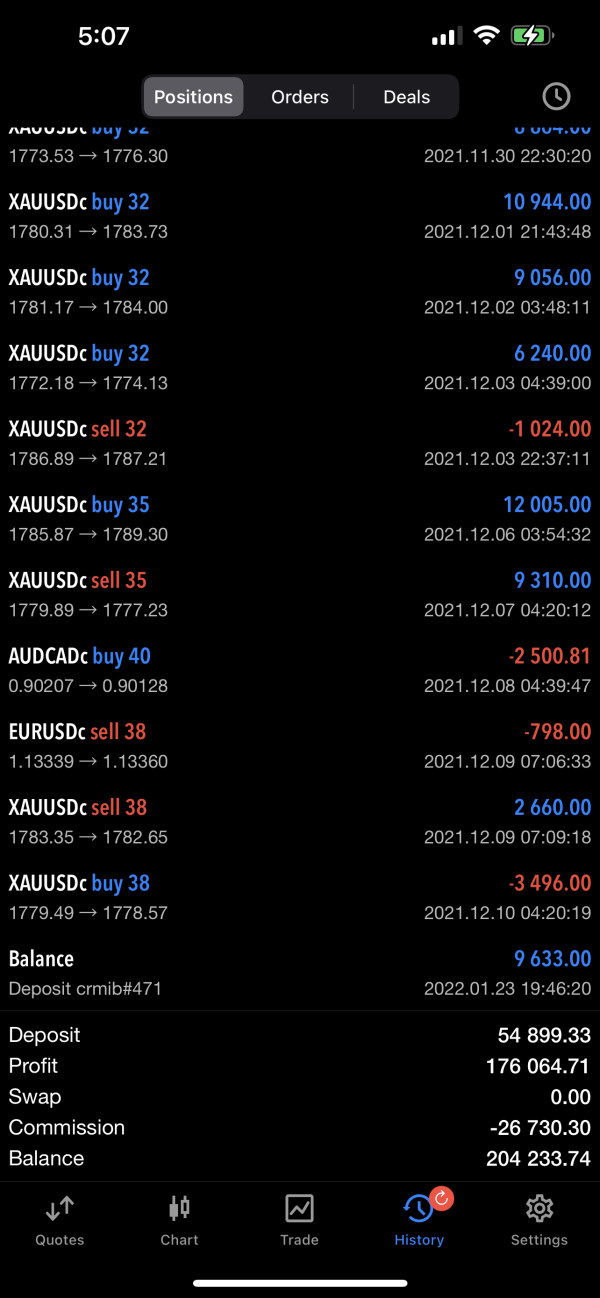Open the XAUUSDc buy 35 position details

click(300, 519)
